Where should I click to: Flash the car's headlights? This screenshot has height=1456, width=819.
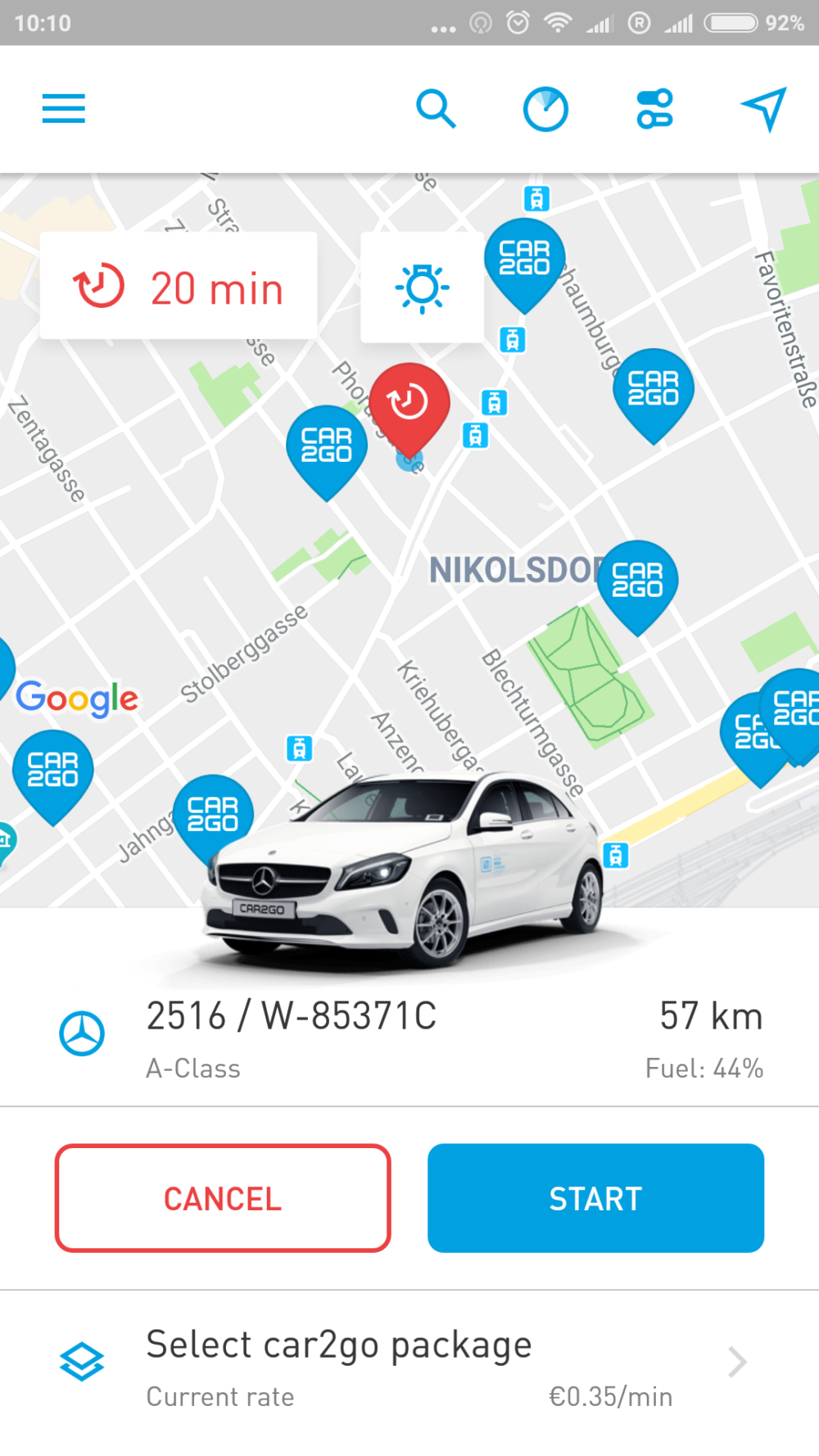tap(422, 287)
